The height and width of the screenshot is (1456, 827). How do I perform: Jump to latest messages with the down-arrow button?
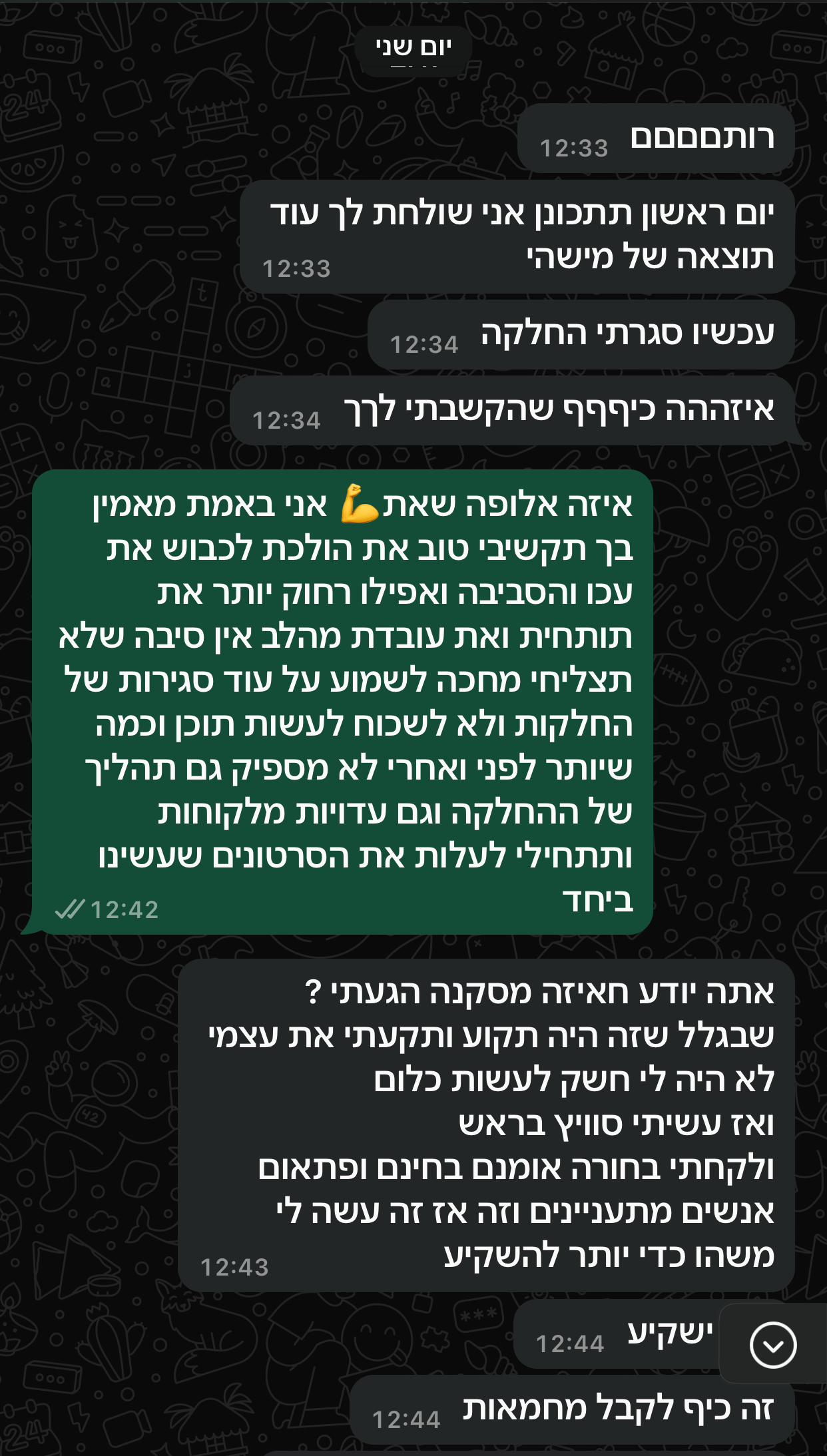[x=772, y=1345]
